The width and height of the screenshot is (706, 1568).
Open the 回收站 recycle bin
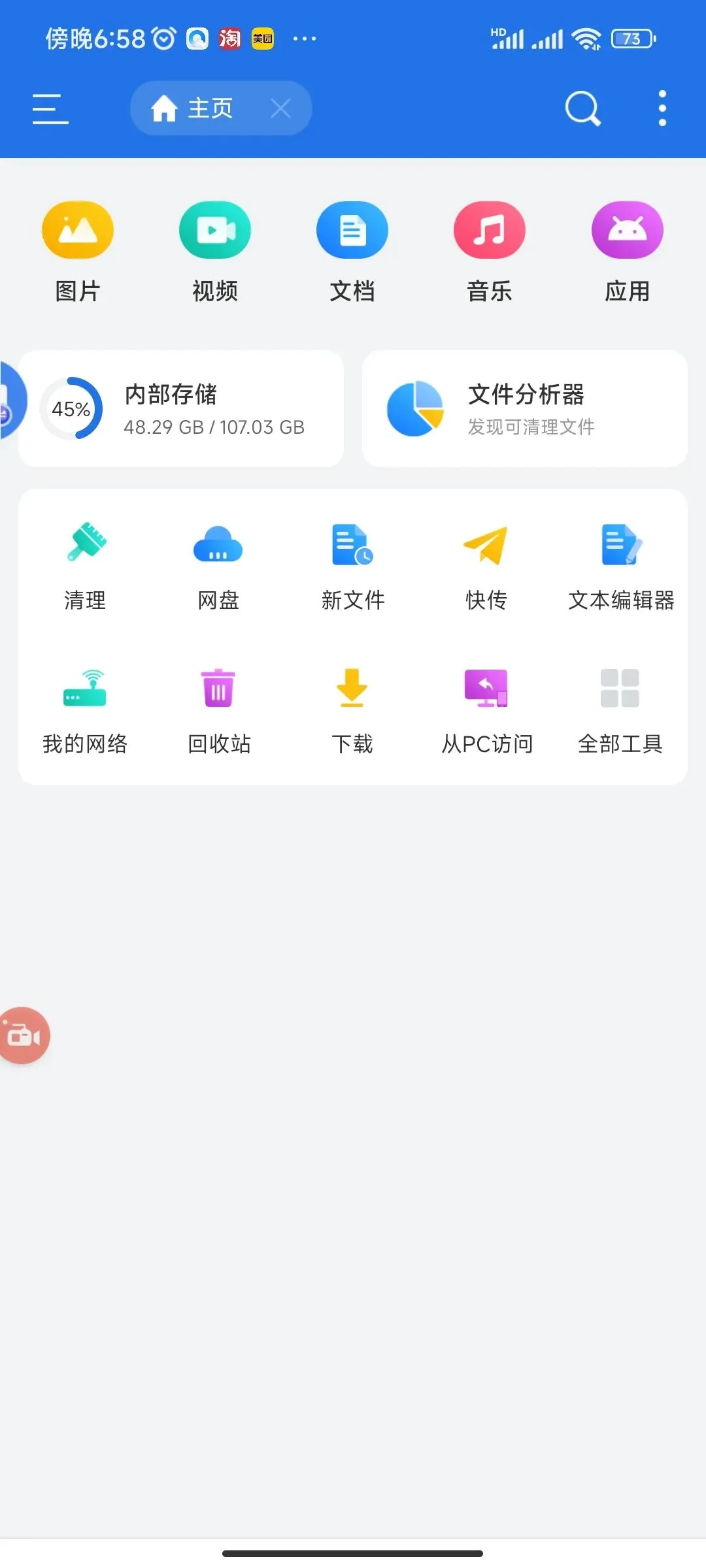tap(219, 710)
